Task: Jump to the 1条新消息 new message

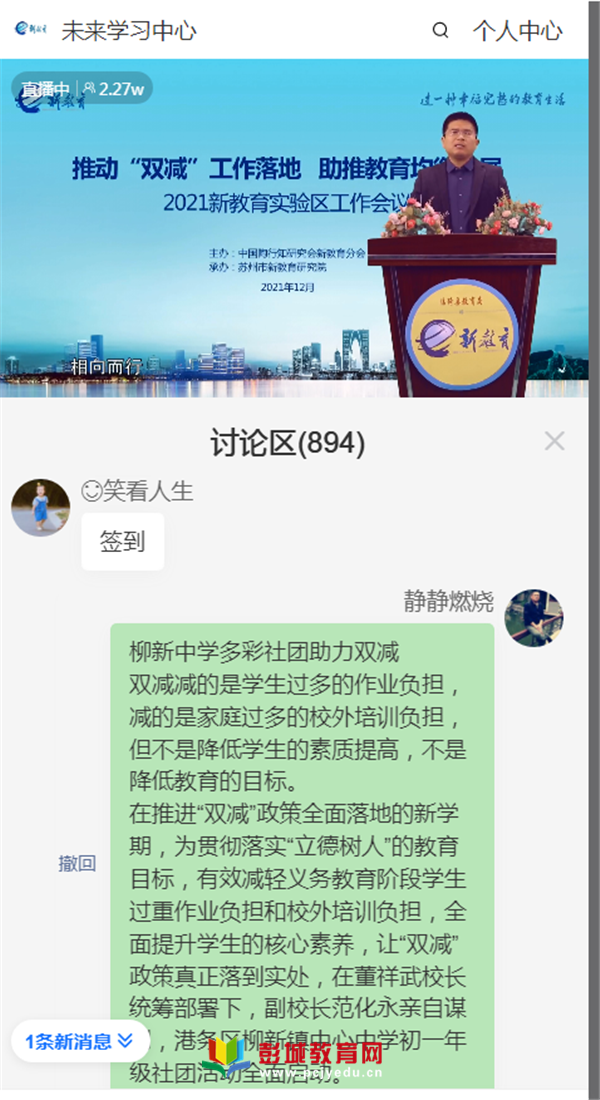Action: 79,1041
